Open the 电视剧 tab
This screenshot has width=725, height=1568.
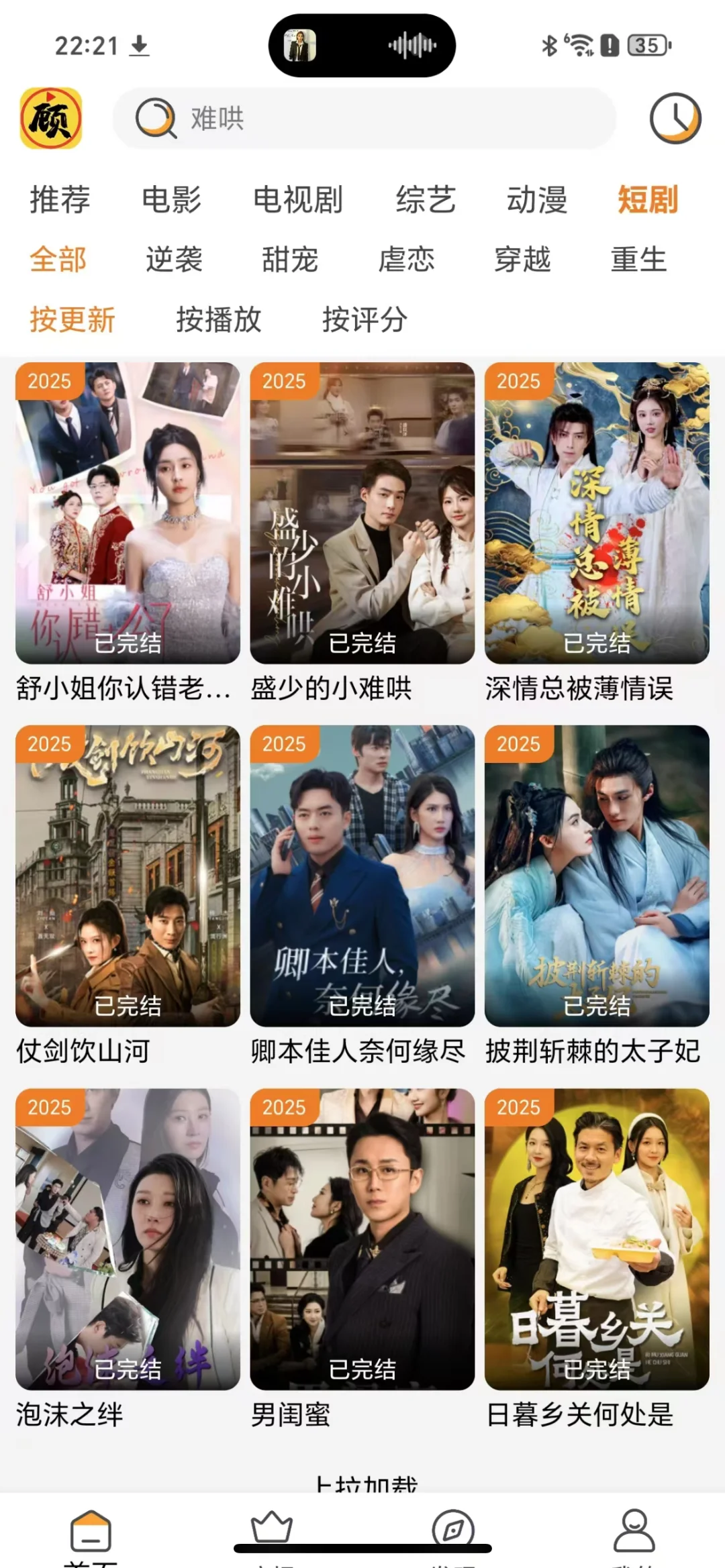tap(297, 199)
